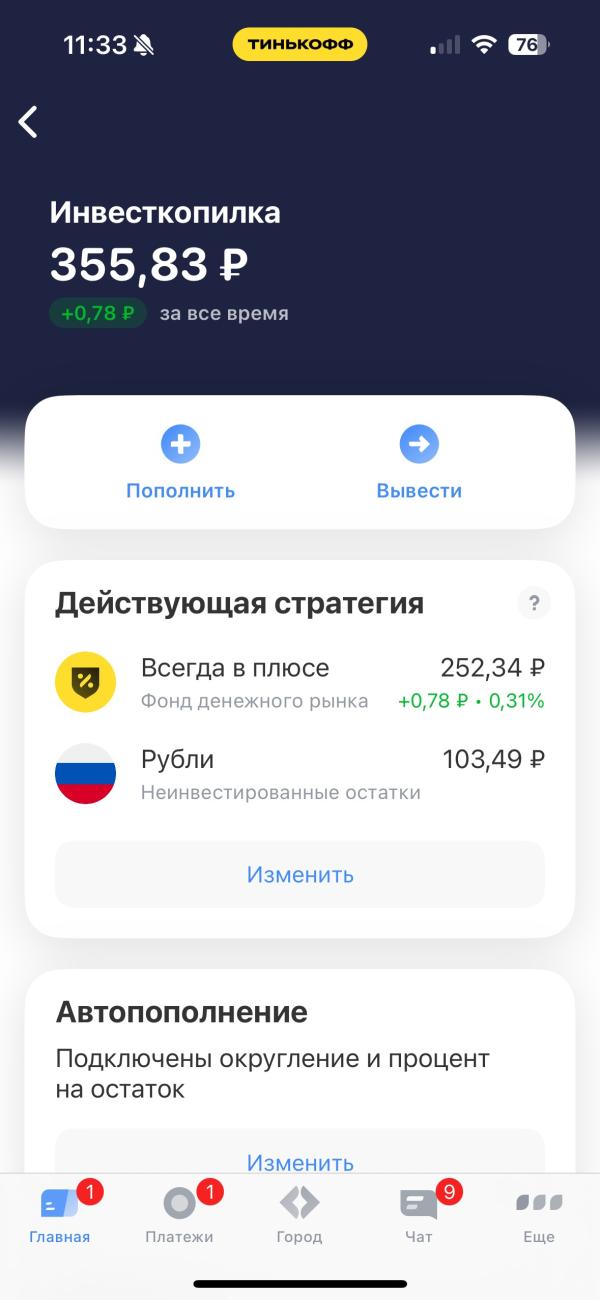The width and height of the screenshot is (600, 1300).
Task: Tap Вывести to withdraw funds
Action: (x=419, y=462)
